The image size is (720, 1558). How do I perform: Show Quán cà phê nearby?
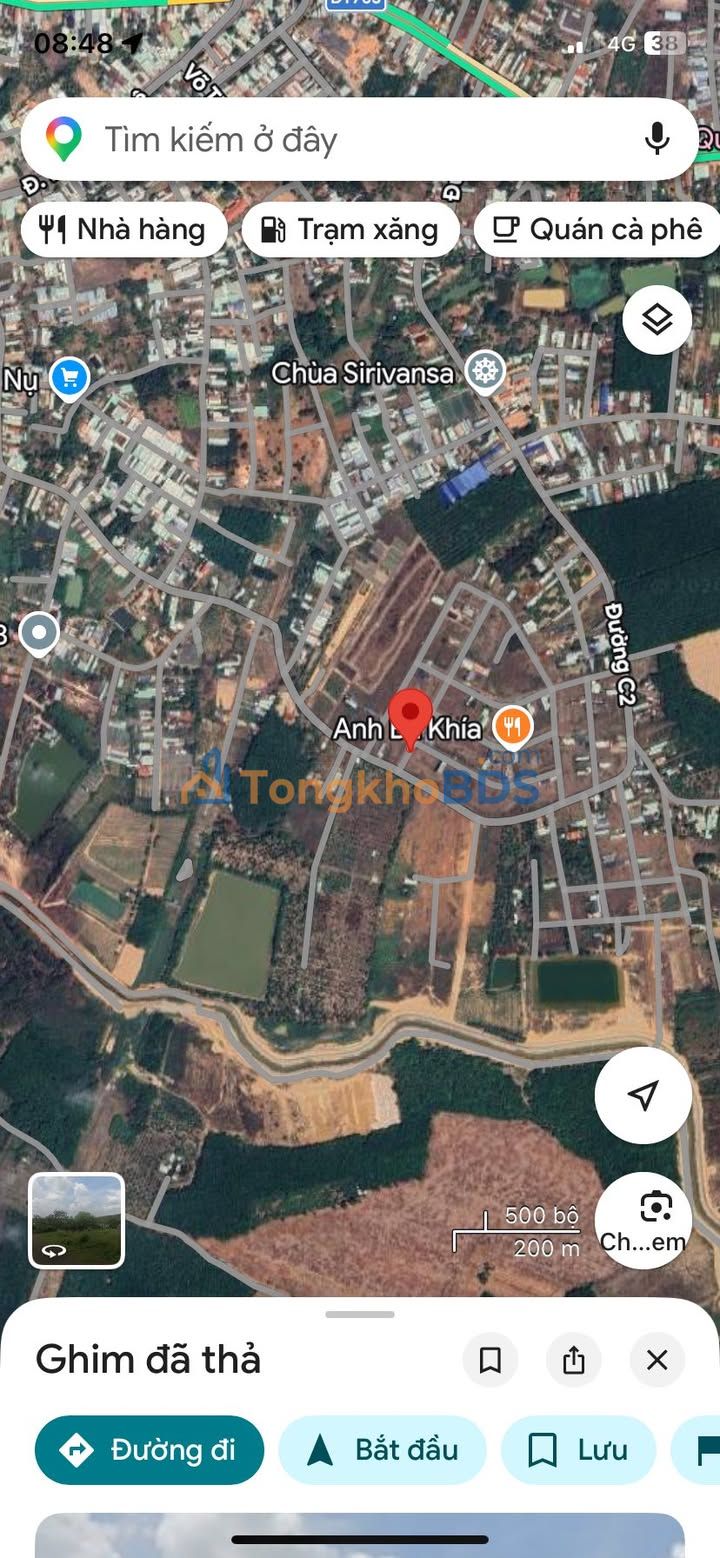tap(598, 230)
